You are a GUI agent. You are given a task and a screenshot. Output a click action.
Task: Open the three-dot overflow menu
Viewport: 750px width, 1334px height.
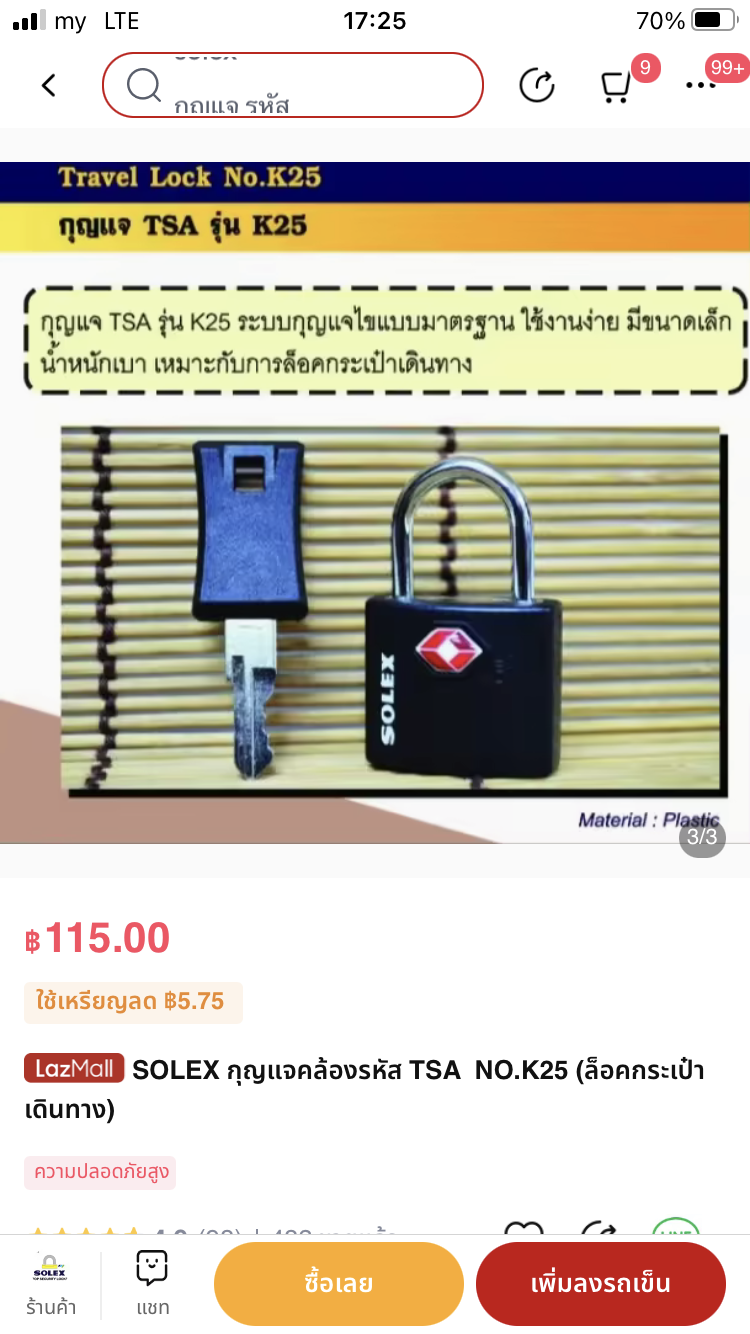pyautogui.click(x=701, y=86)
